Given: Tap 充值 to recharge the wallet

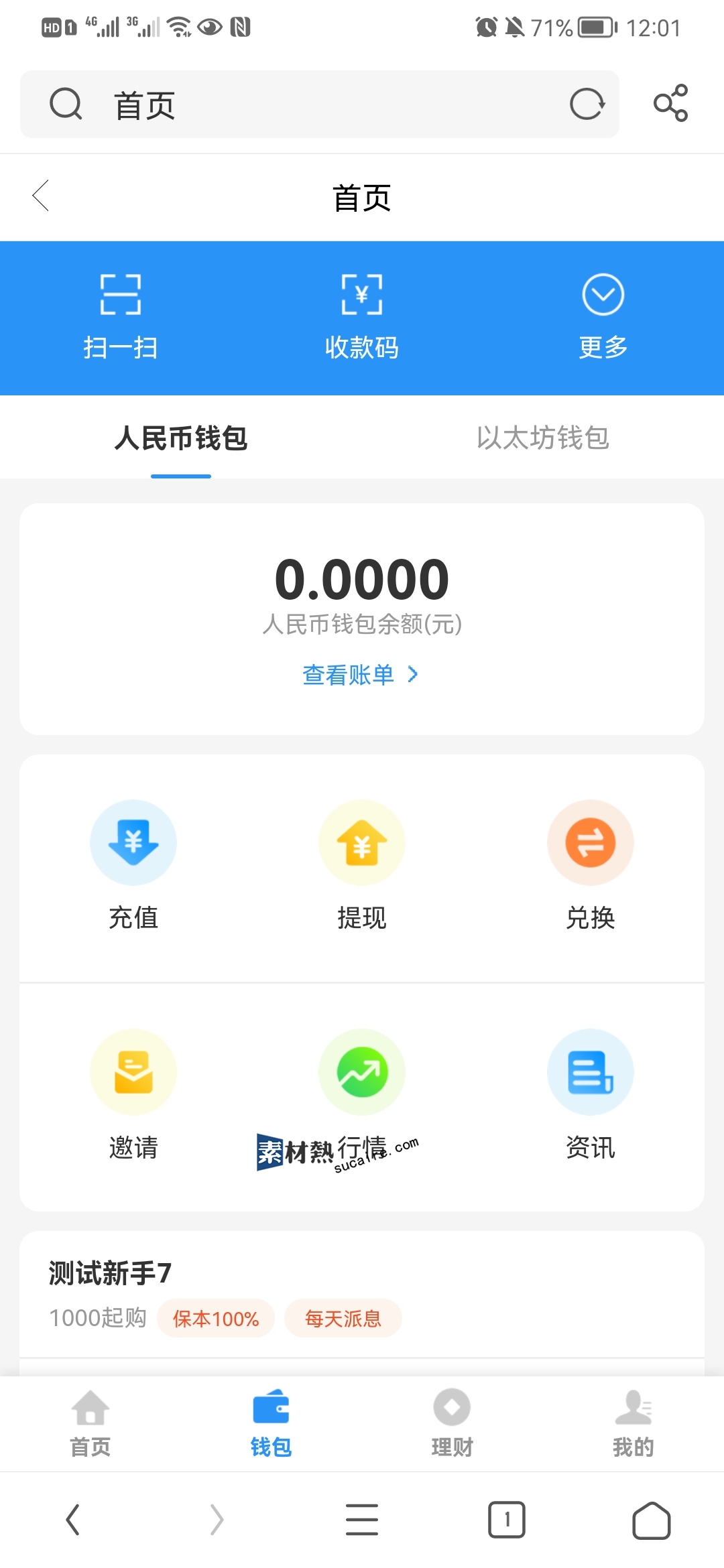Looking at the screenshot, I should coord(133,866).
